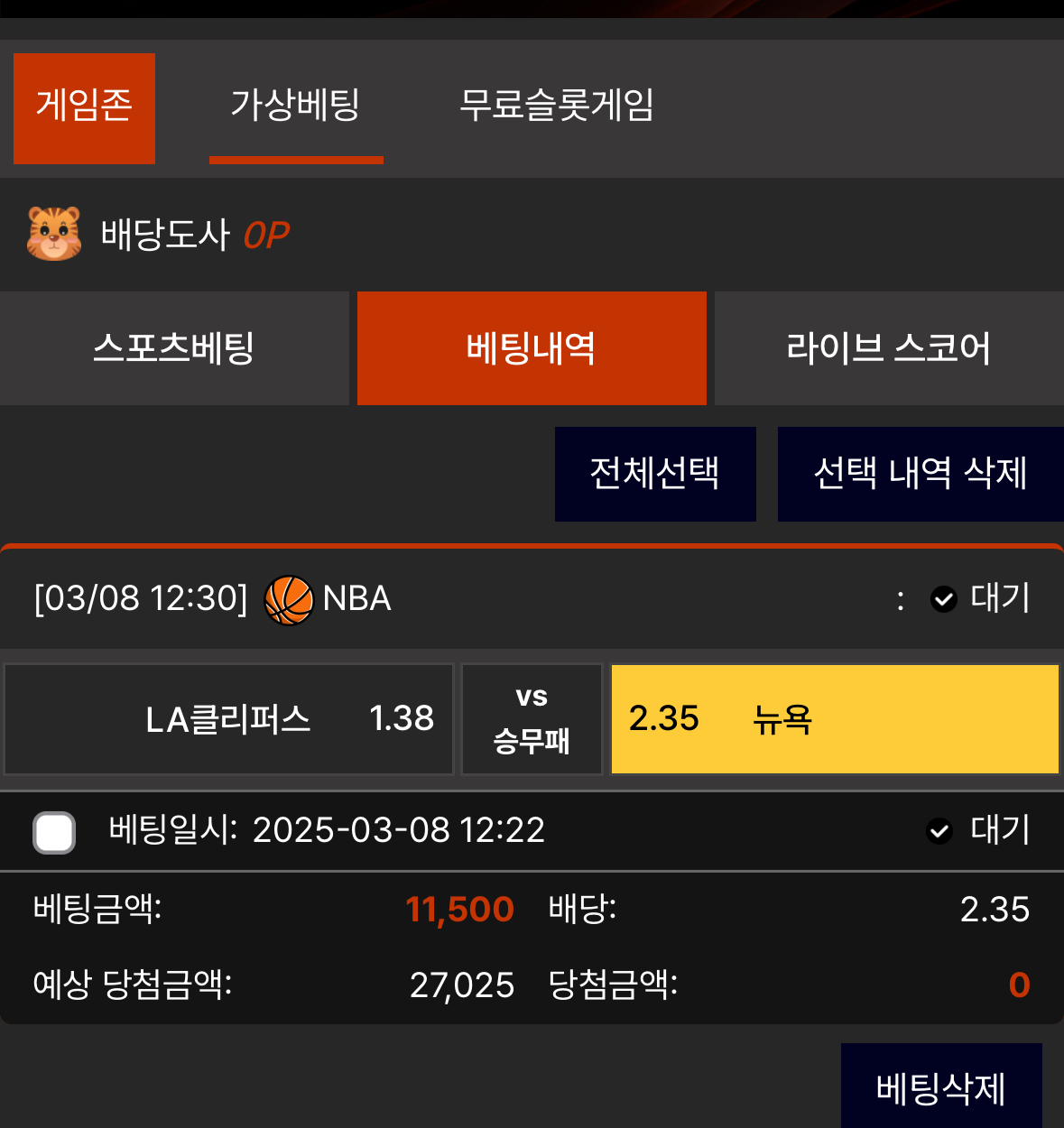
Task: Open the 무료슬롯게임 tab
Action: [x=556, y=106]
